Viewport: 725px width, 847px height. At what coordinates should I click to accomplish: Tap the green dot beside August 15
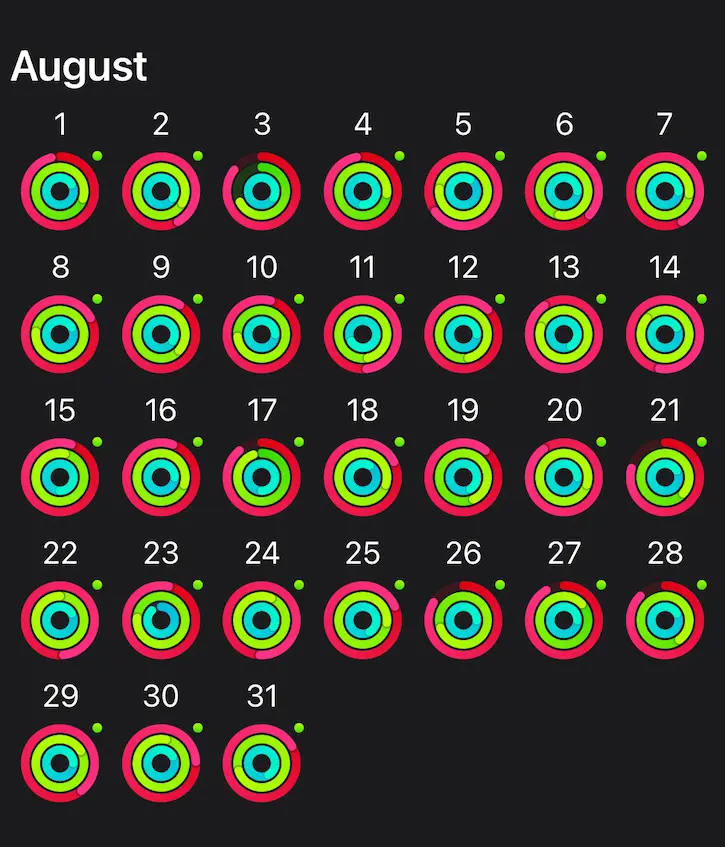point(95,442)
